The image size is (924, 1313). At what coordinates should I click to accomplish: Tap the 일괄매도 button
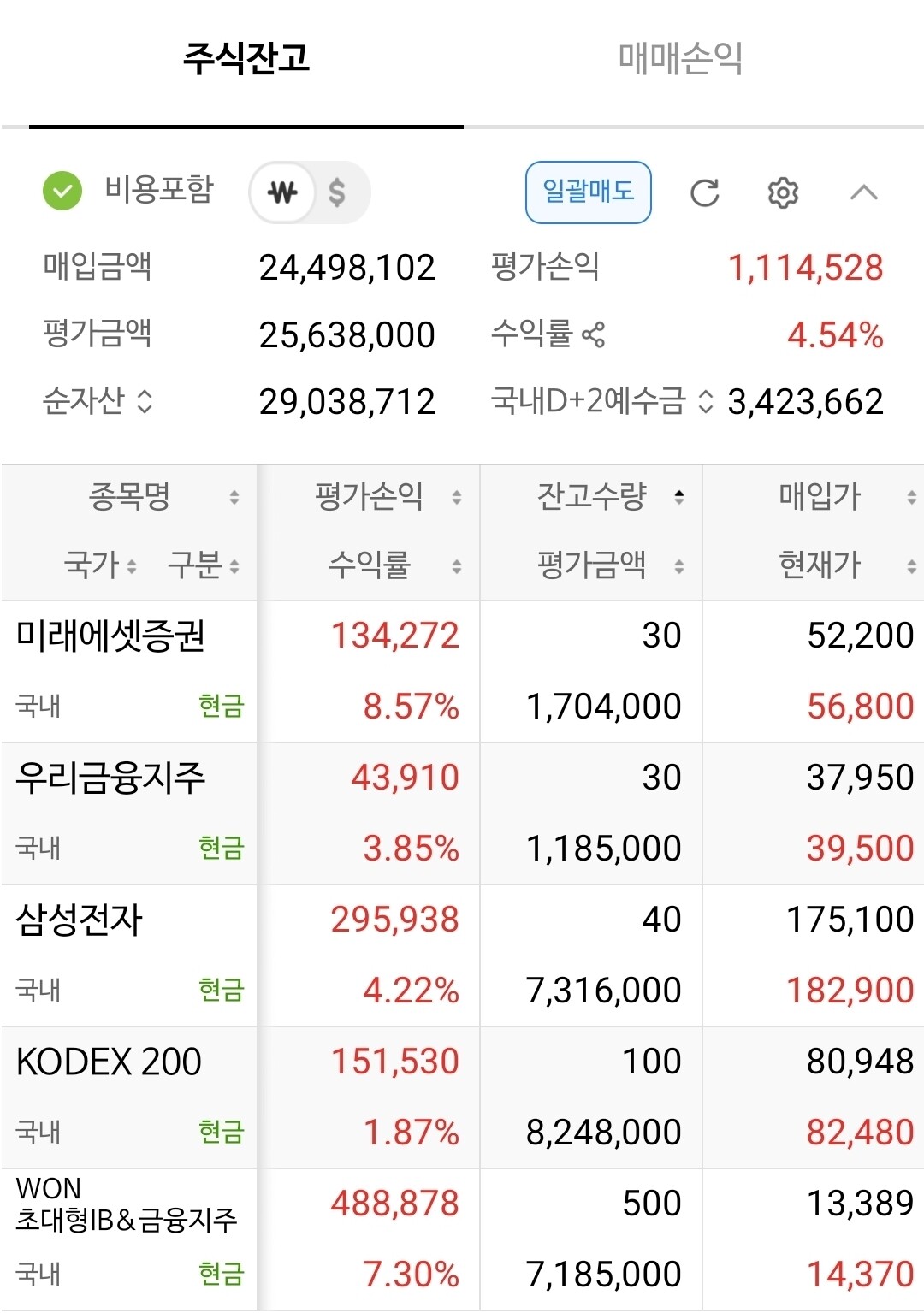click(x=589, y=192)
